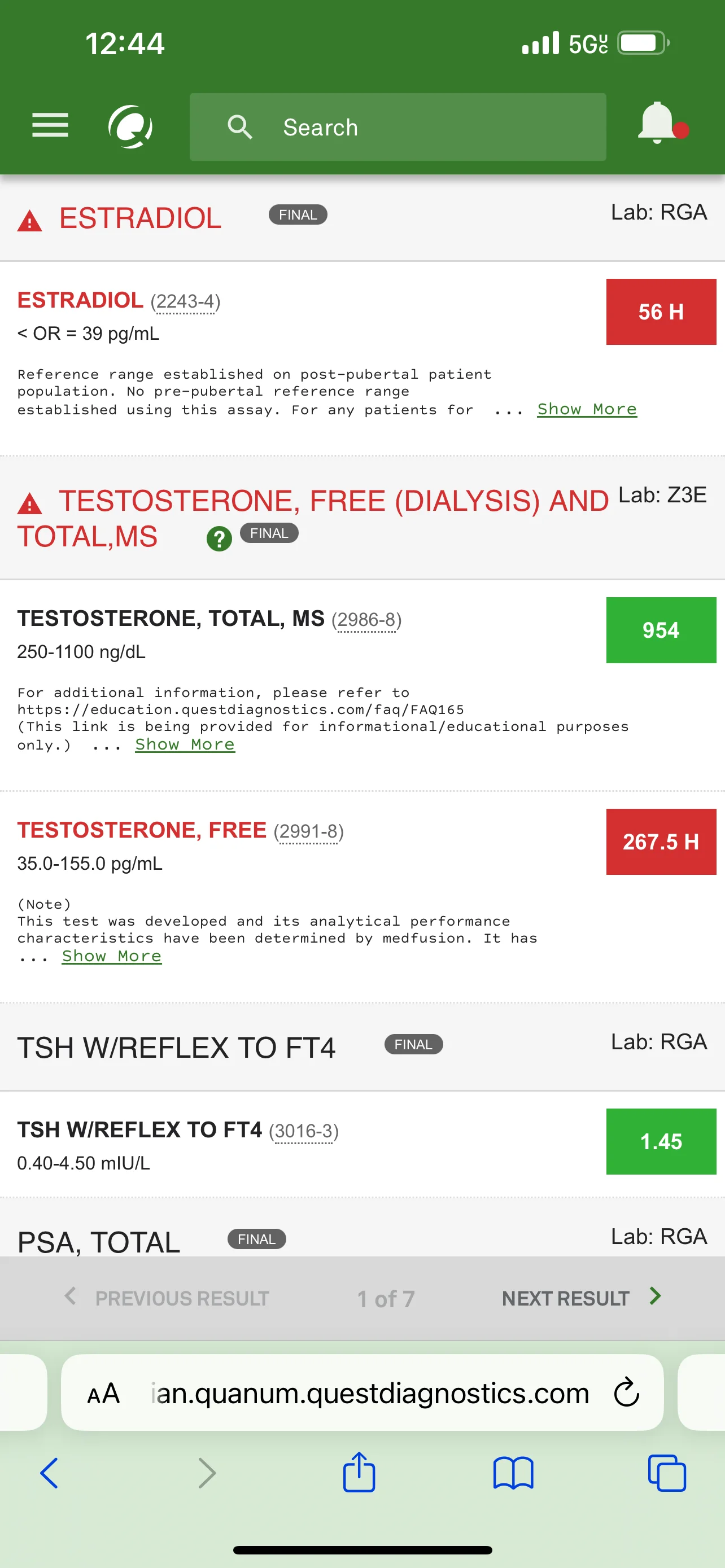Tap the Search field
The image size is (725, 1568).
tap(398, 127)
